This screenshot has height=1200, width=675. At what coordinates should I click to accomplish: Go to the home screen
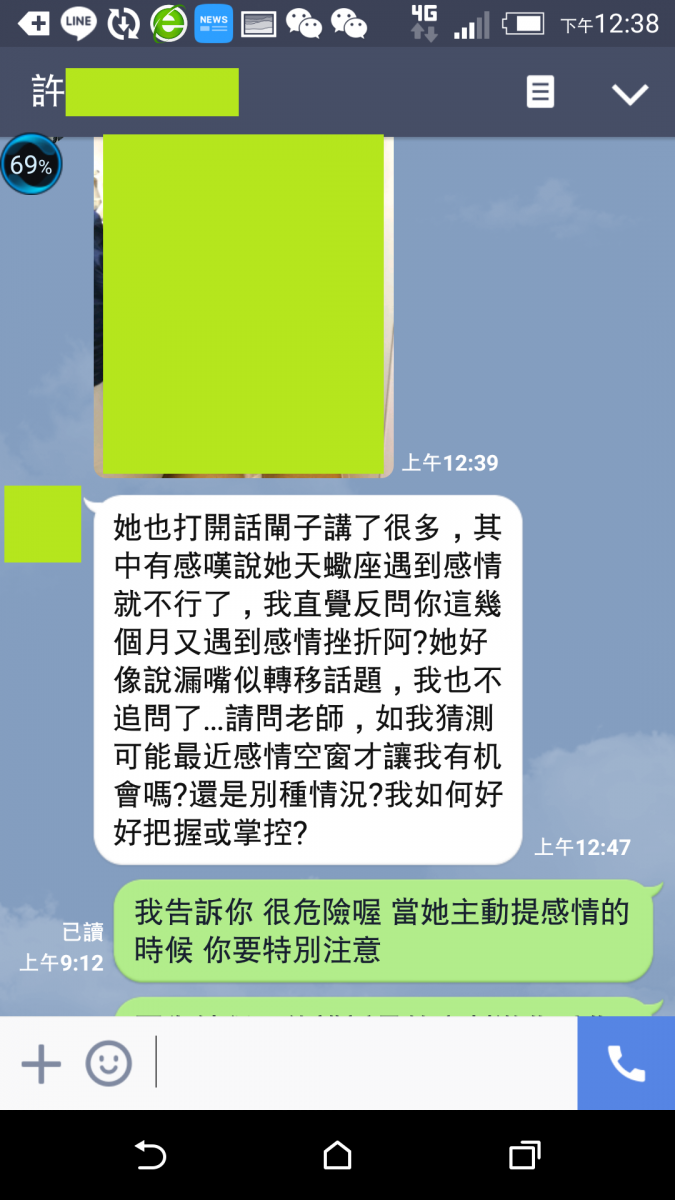click(338, 1156)
